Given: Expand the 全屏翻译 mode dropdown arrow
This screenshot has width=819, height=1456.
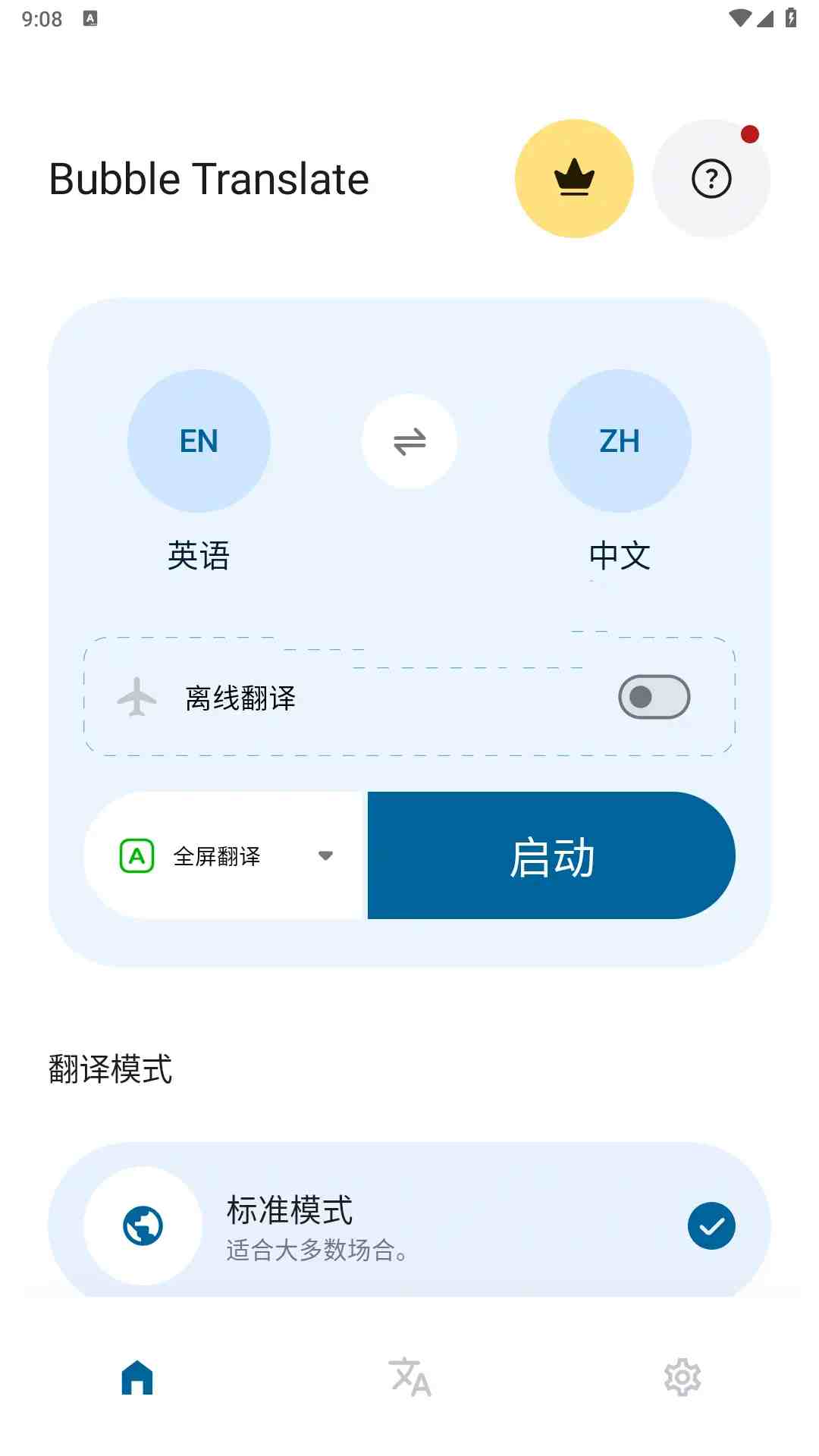Looking at the screenshot, I should click(326, 855).
